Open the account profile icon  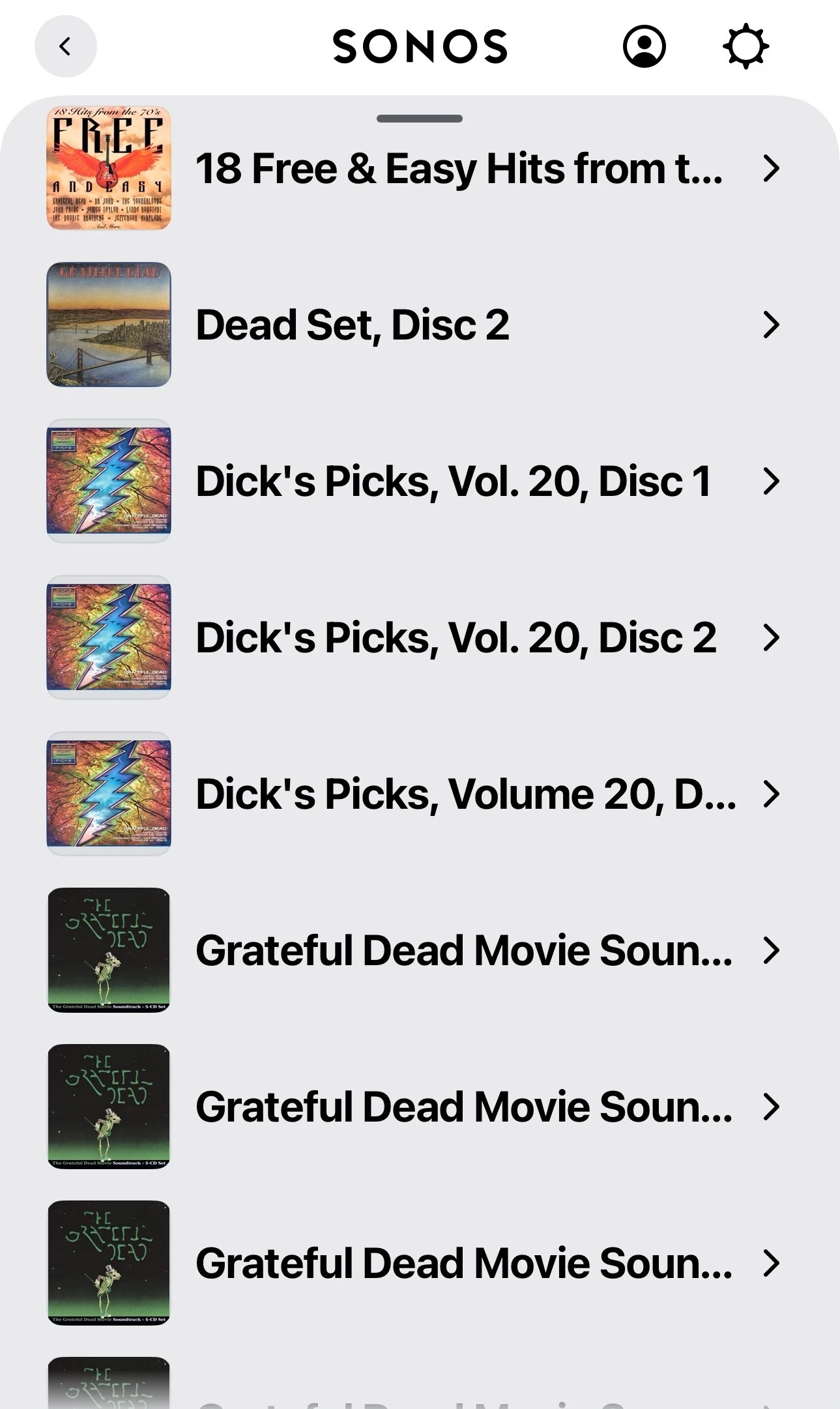[x=644, y=47]
